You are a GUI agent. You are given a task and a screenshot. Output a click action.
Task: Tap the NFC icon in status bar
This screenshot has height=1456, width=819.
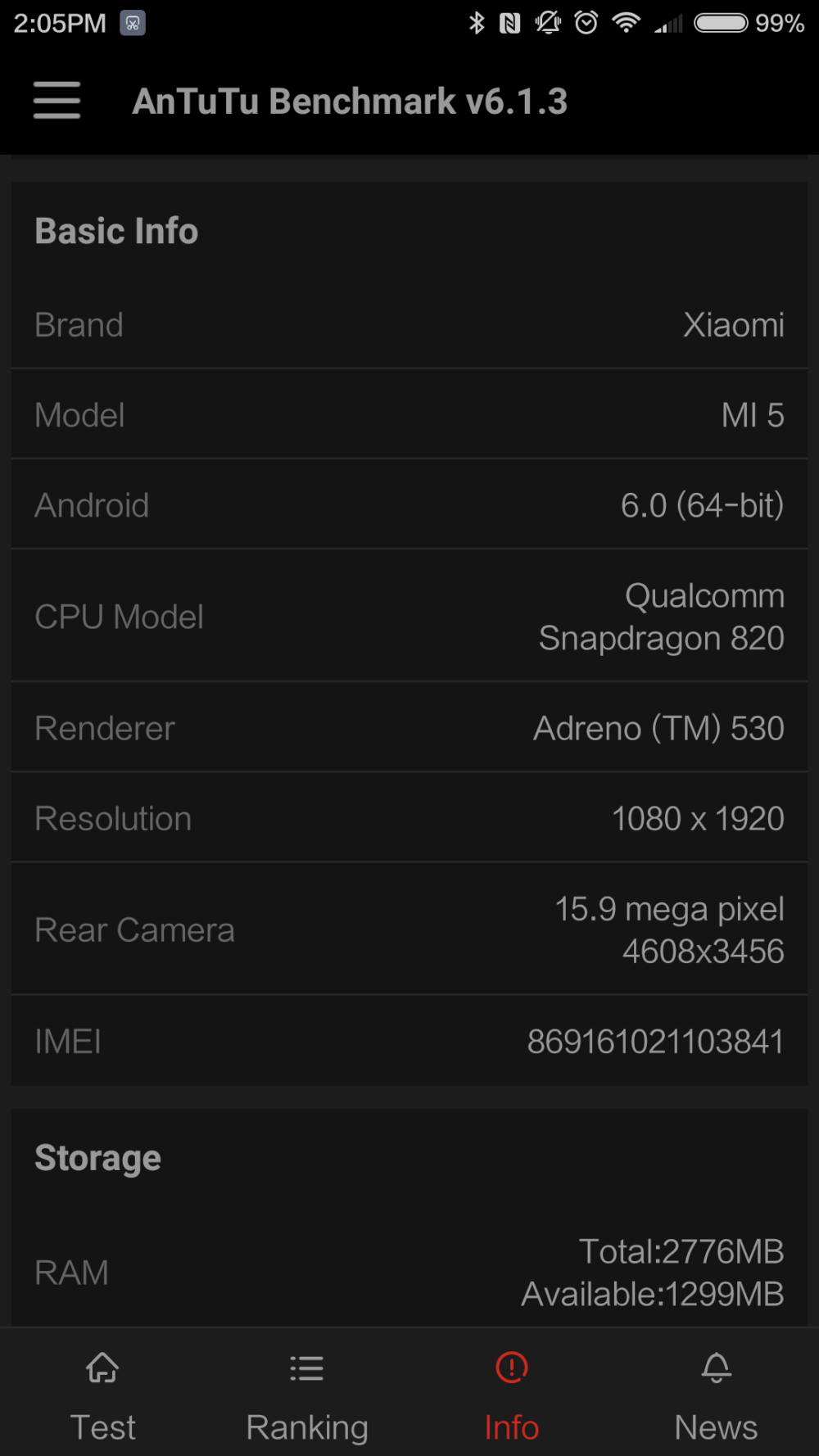(511, 23)
